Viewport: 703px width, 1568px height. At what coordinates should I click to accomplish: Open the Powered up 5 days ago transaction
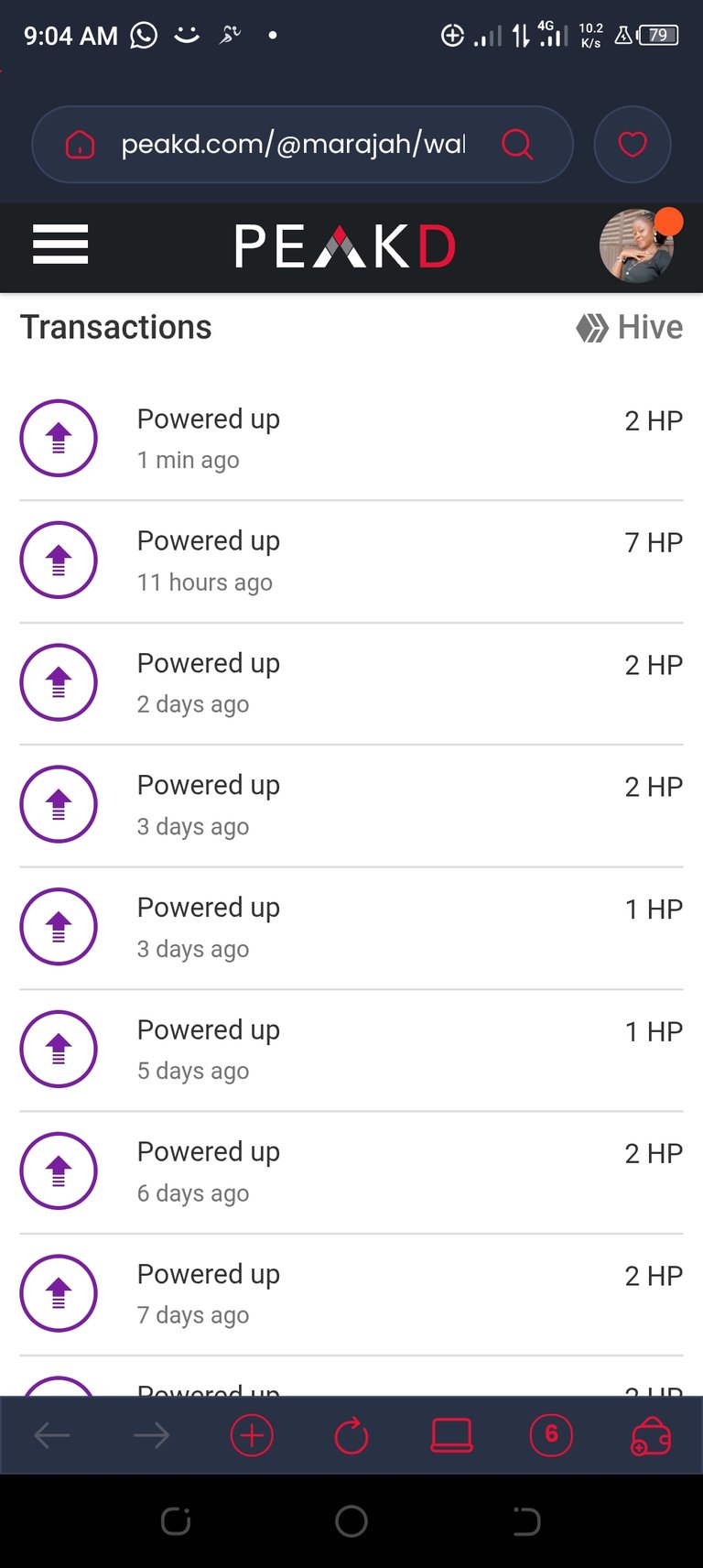click(x=351, y=1050)
